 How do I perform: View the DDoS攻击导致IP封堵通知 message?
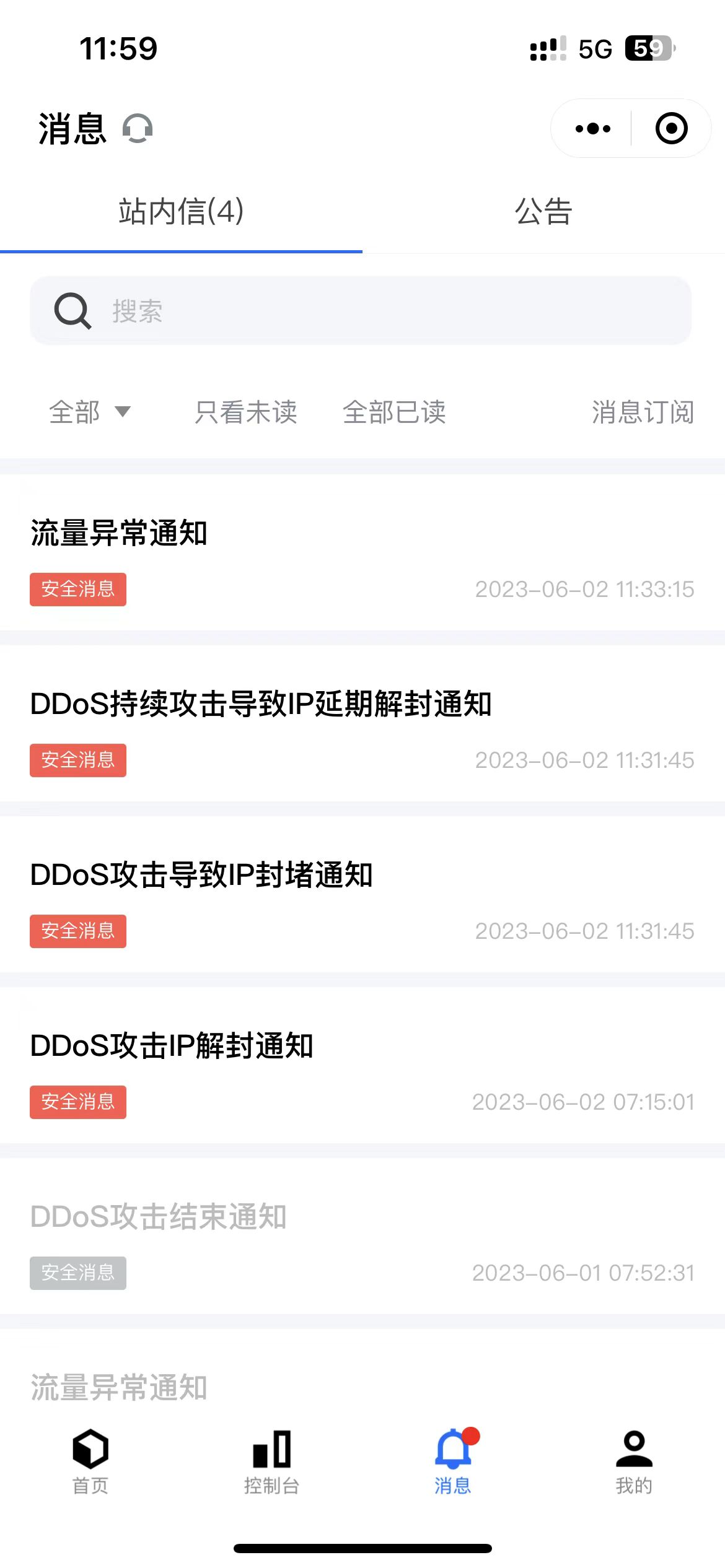pos(362,894)
